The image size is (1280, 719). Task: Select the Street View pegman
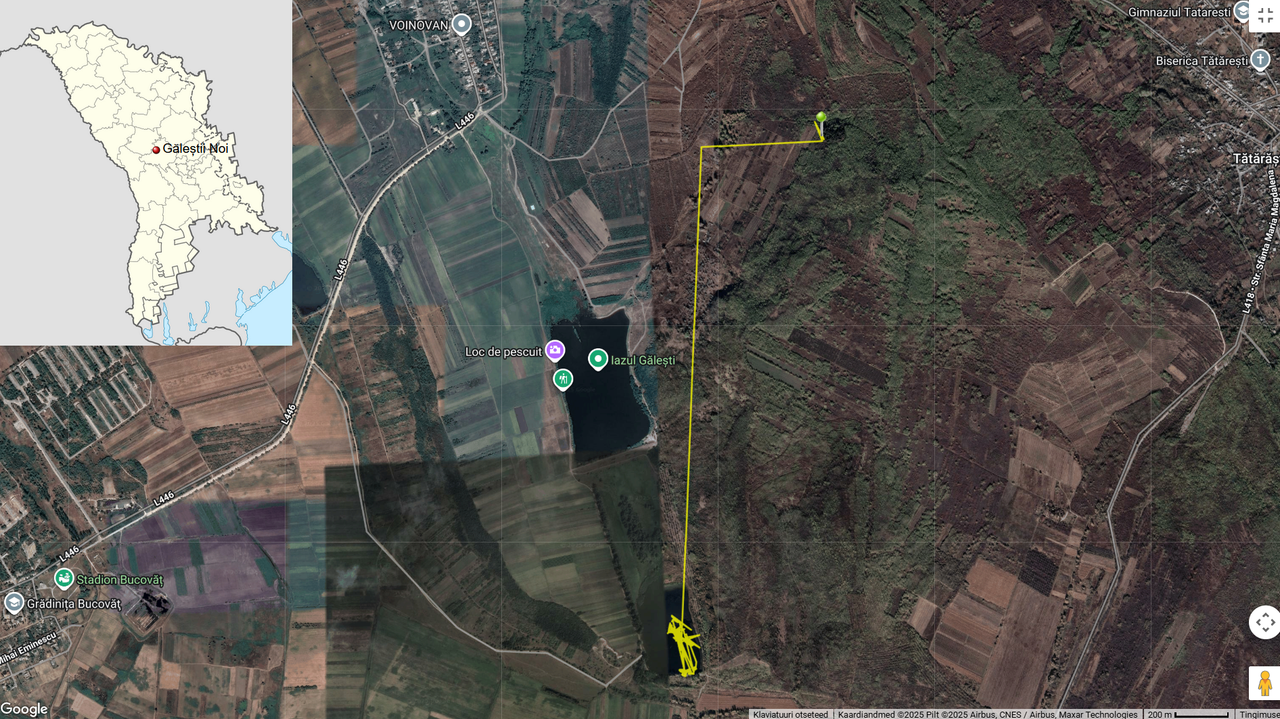pyautogui.click(x=1264, y=684)
